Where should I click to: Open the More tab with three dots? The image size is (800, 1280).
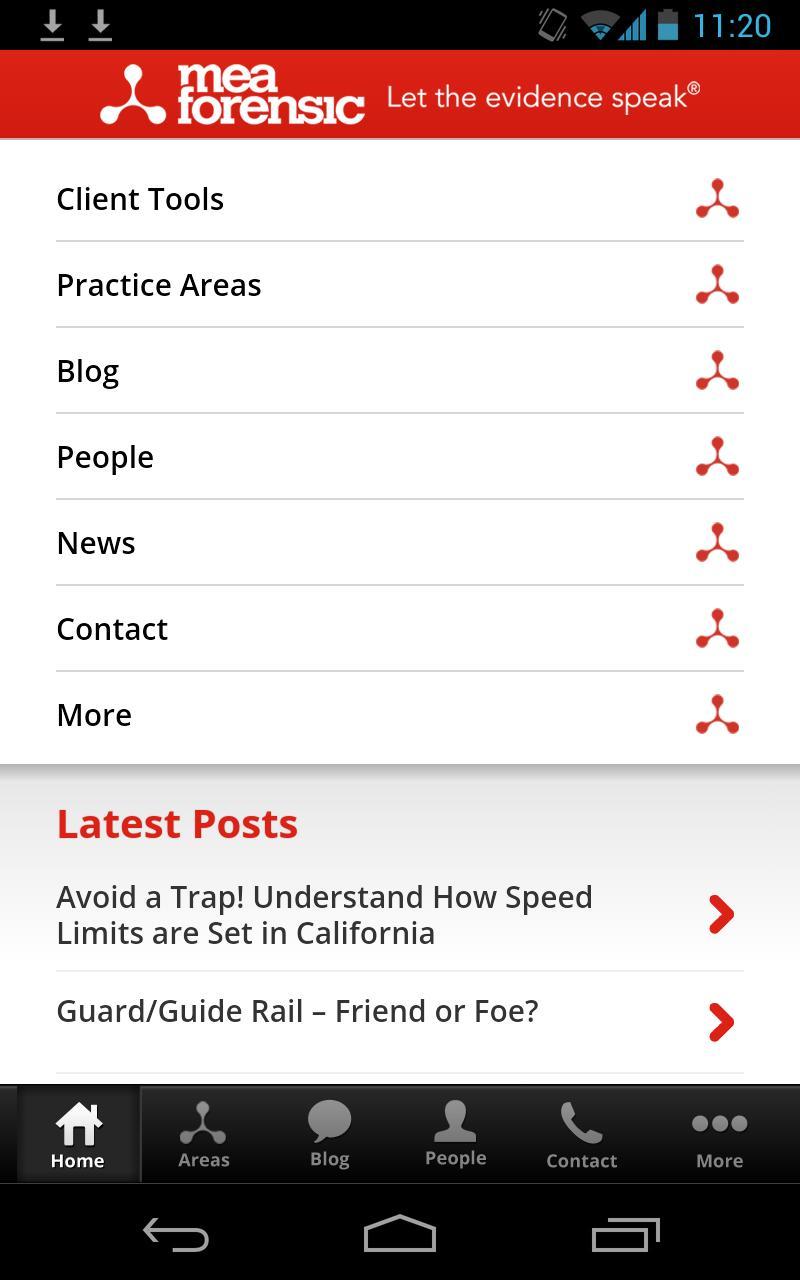pyautogui.click(x=720, y=1135)
